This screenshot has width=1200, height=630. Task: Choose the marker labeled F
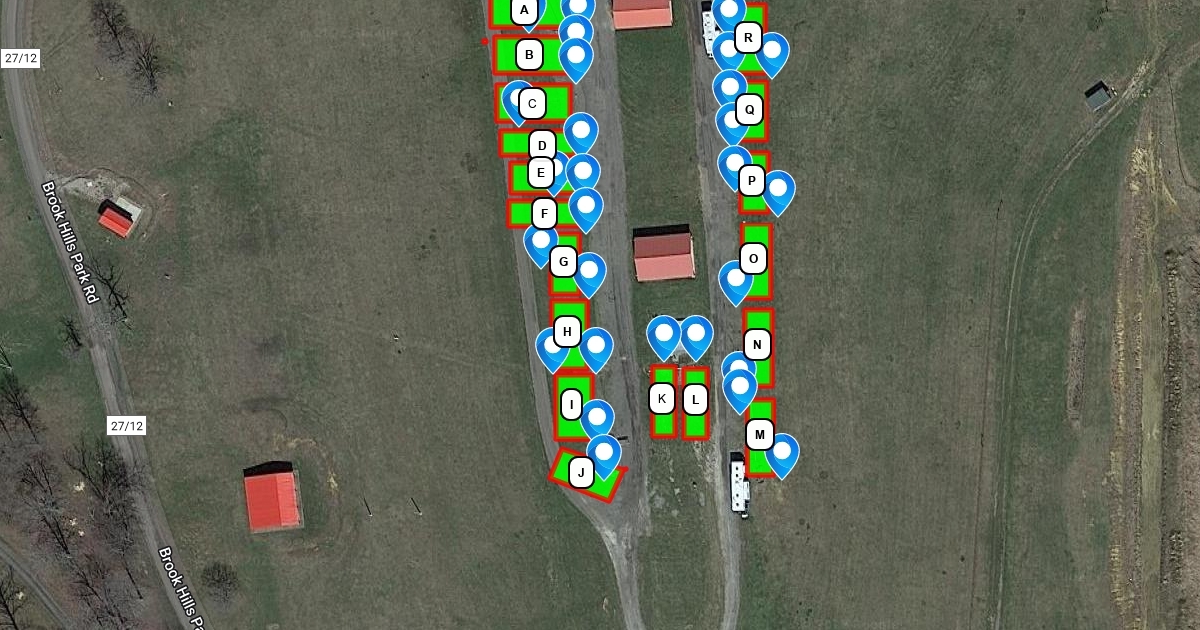[543, 213]
